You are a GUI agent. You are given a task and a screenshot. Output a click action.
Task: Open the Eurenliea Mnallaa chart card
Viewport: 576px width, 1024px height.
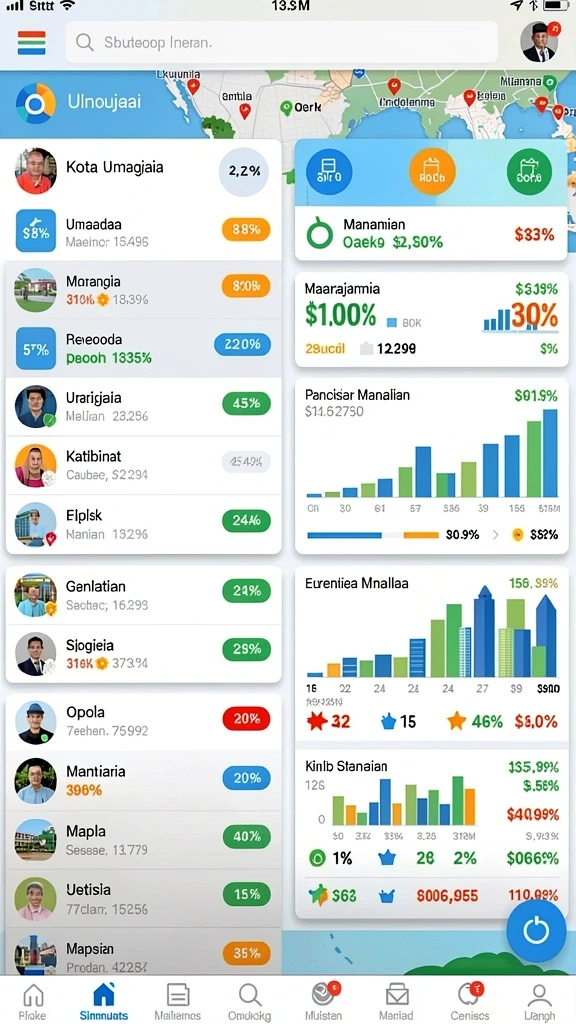[x=432, y=653]
